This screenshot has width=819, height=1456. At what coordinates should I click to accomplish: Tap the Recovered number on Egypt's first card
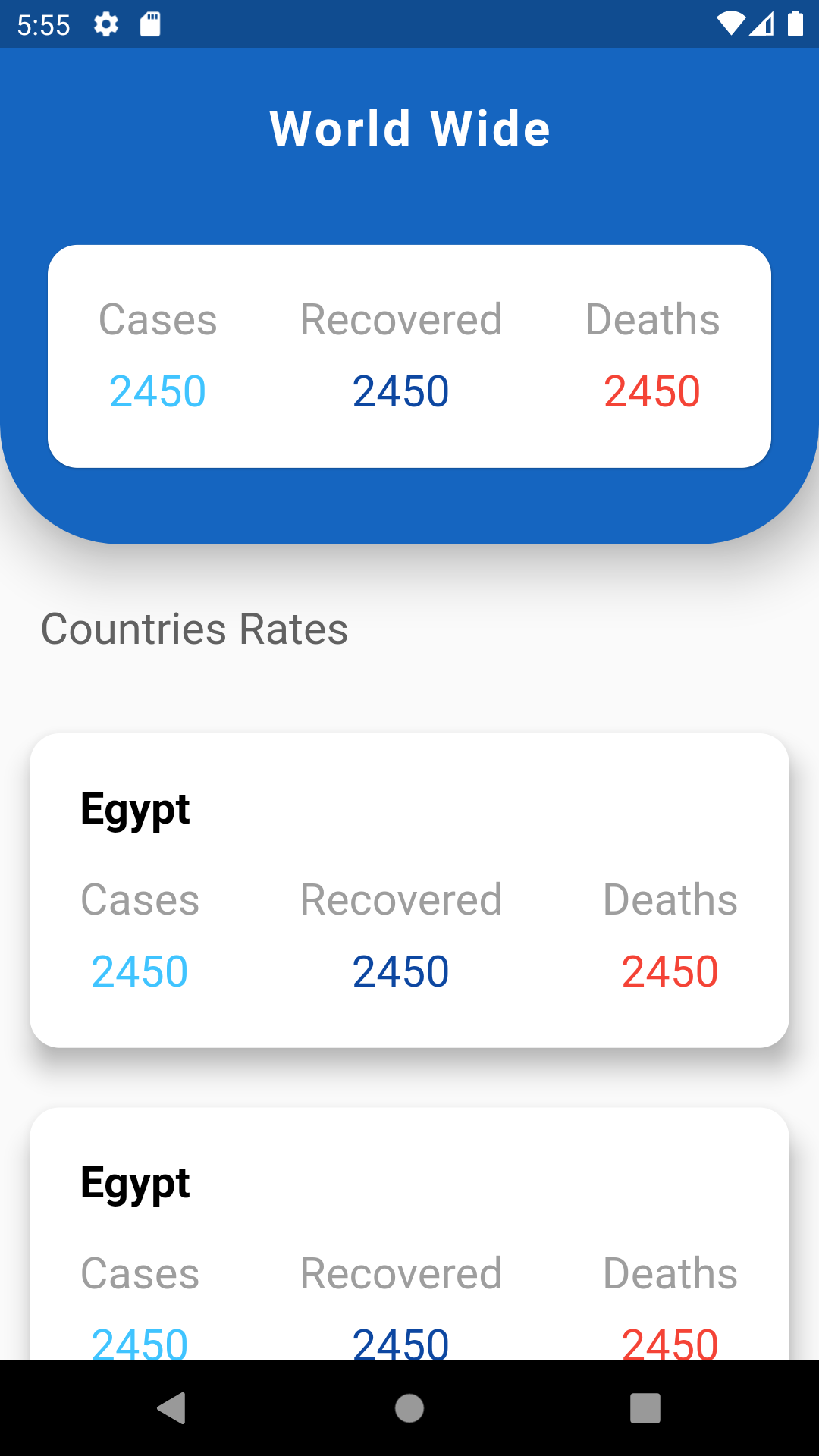point(401,969)
